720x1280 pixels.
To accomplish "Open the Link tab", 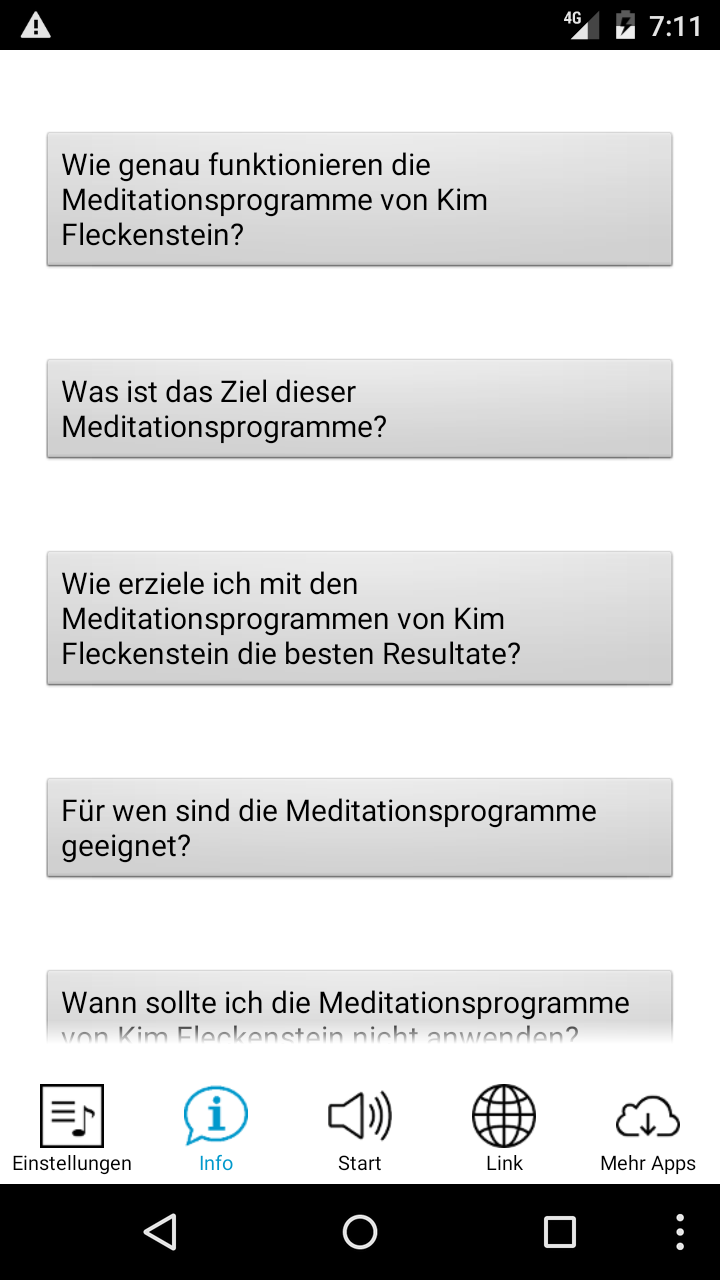I will pyautogui.click(x=504, y=1128).
